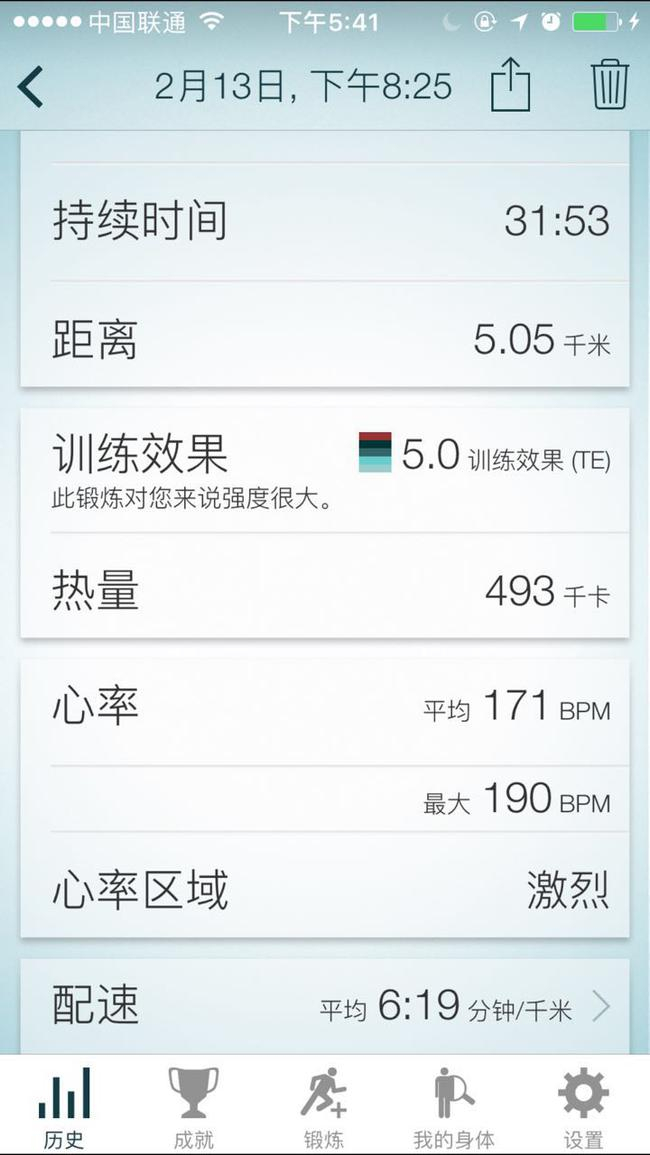Go to the 我的身体 tab
This screenshot has height=1155, width=650.
click(x=454, y=1106)
